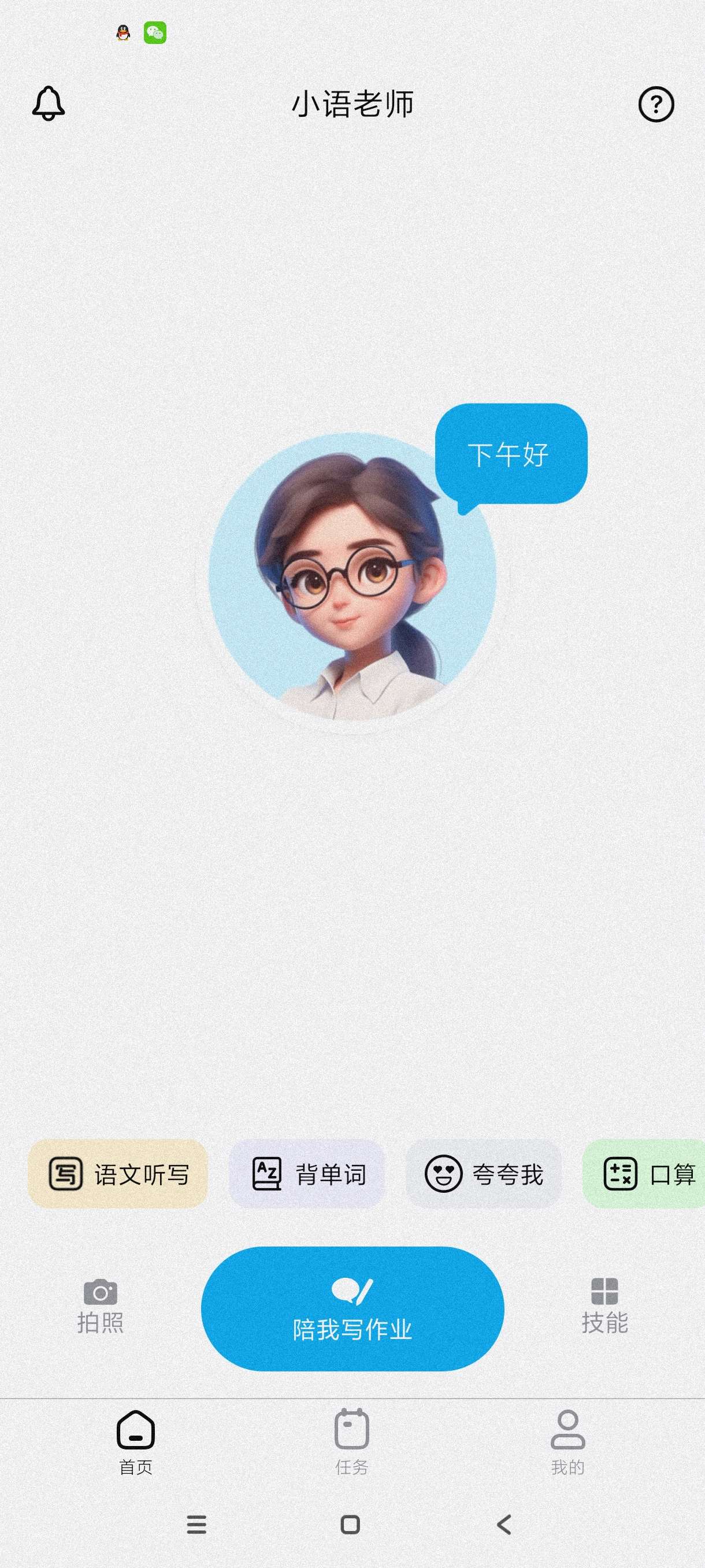The height and width of the screenshot is (1568, 705).
Task: Tap the 拍照 camera button
Action: (101, 1307)
